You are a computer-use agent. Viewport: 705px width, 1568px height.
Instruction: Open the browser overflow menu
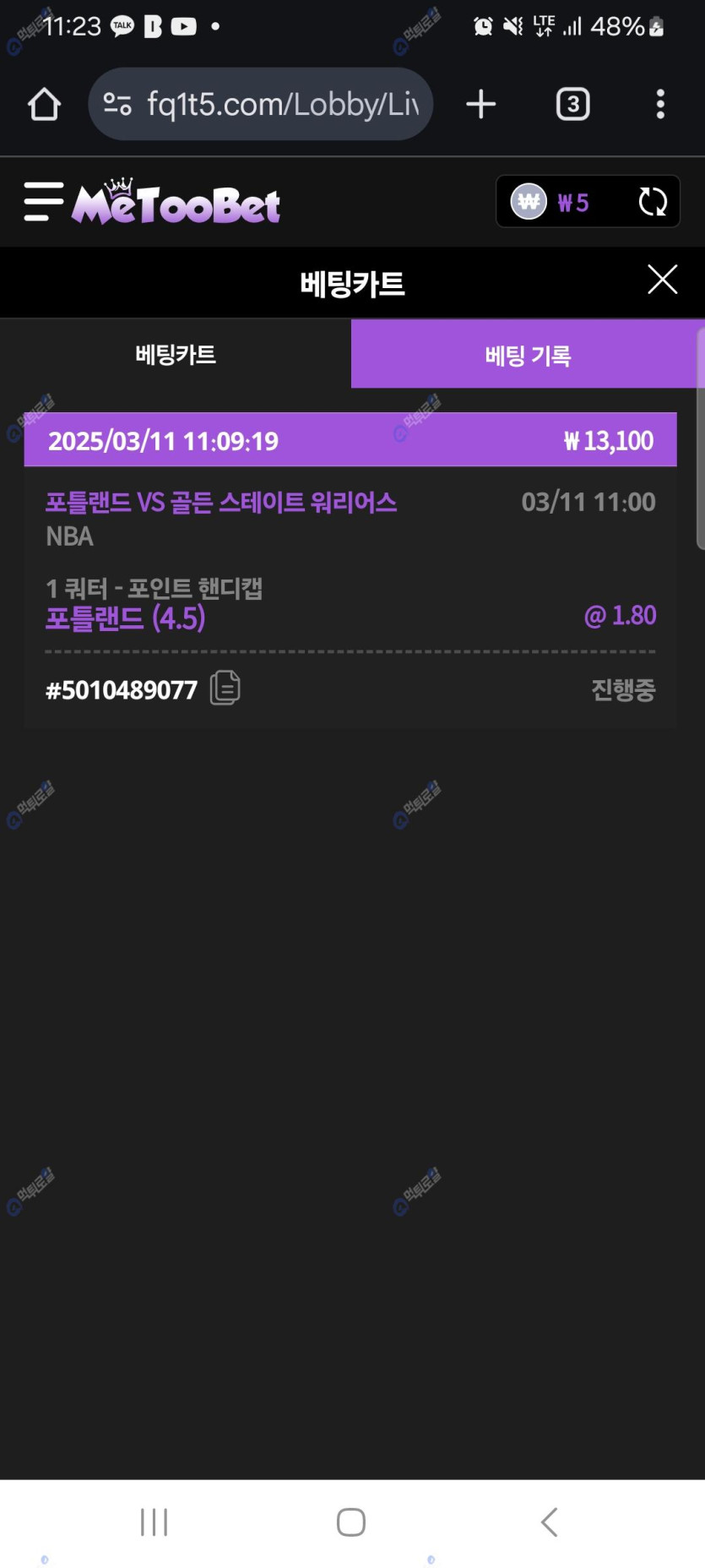(660, 105)
